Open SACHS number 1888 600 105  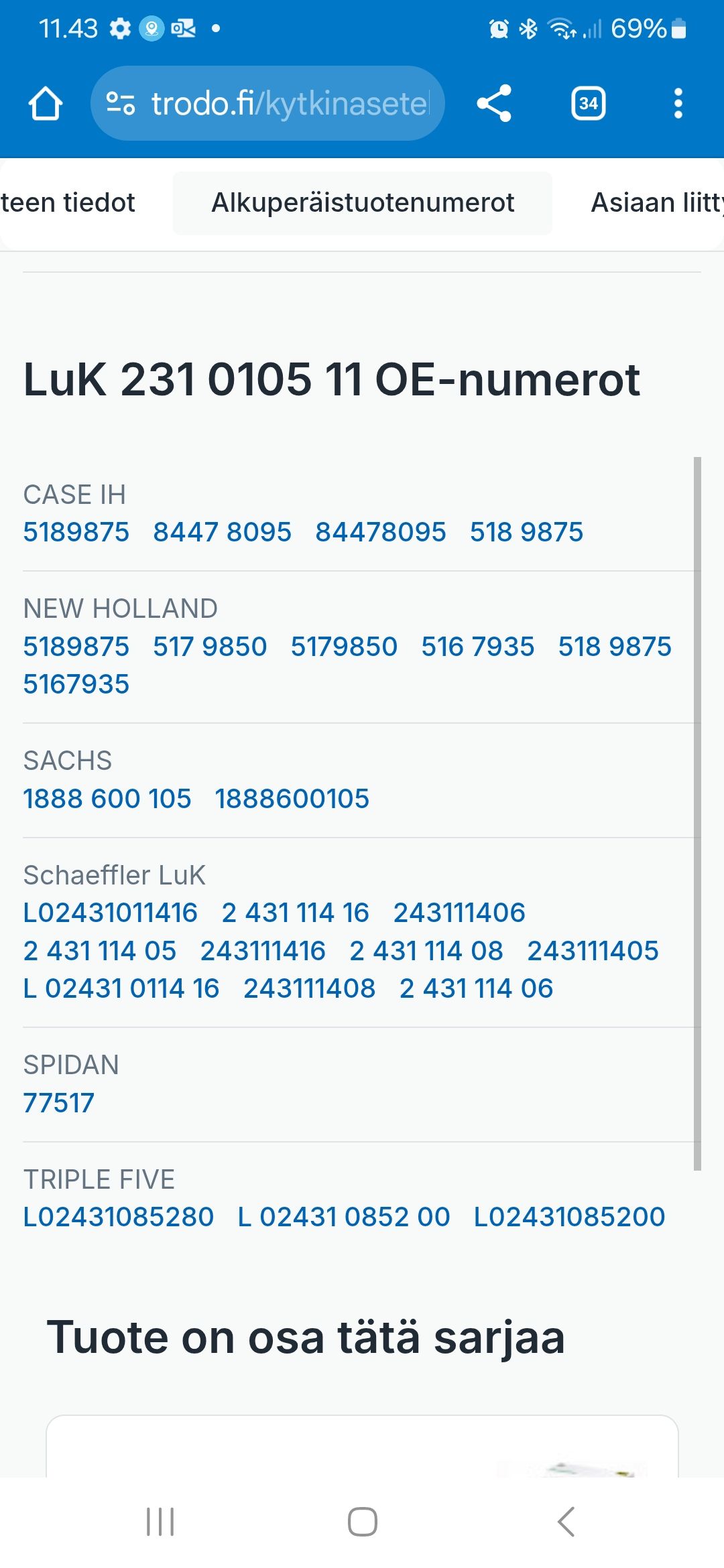pos(107,799)
